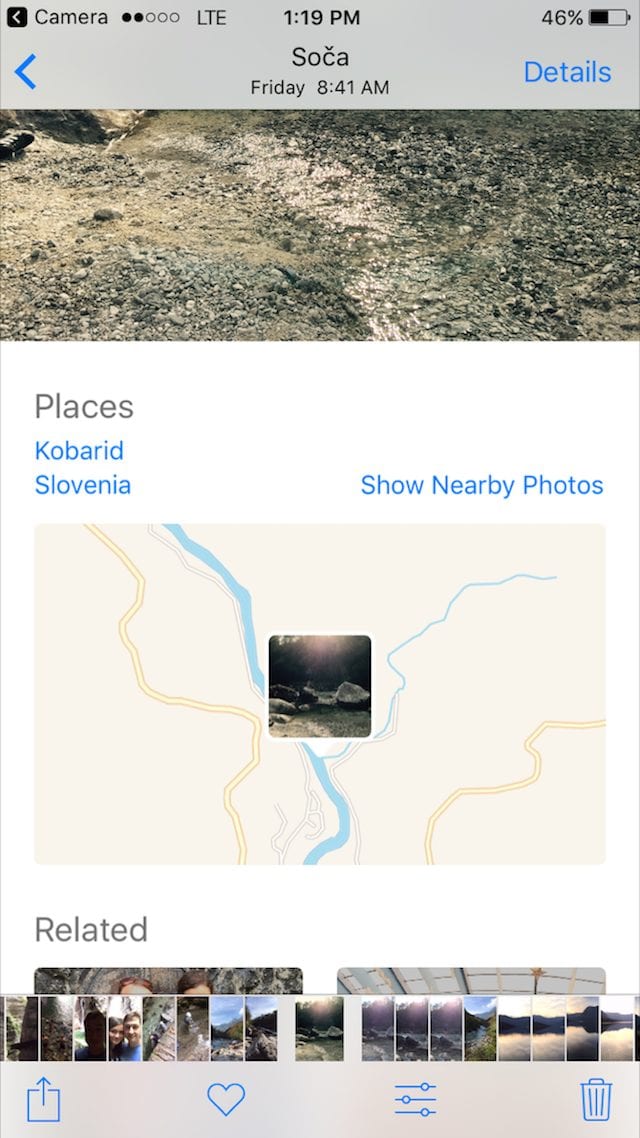This screenshot has height=1138, width=640.
Task: Share this photo
Action: [x=43, y=1099]
